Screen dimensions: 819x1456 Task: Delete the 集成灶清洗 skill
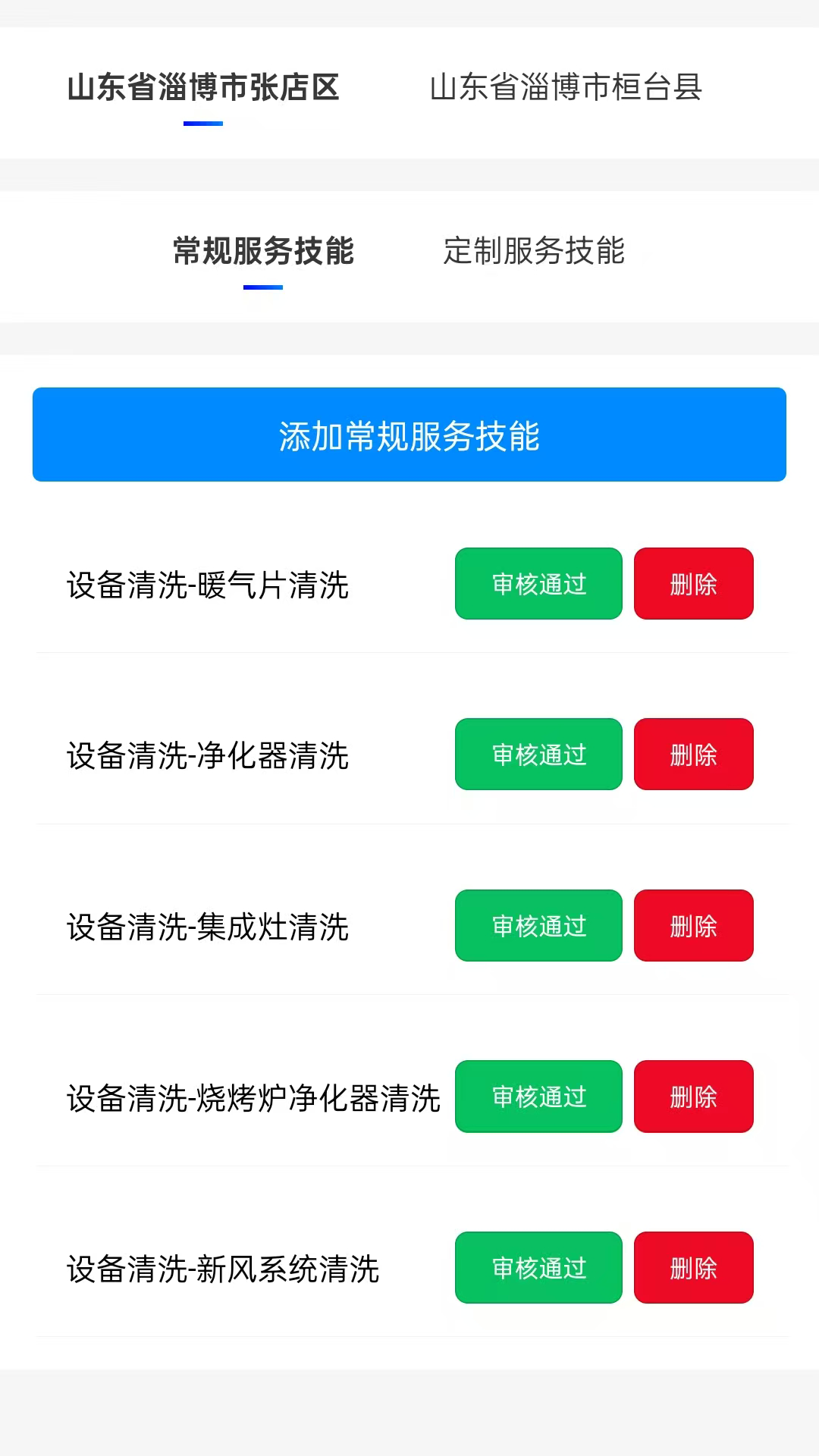[x=693, y=926]
